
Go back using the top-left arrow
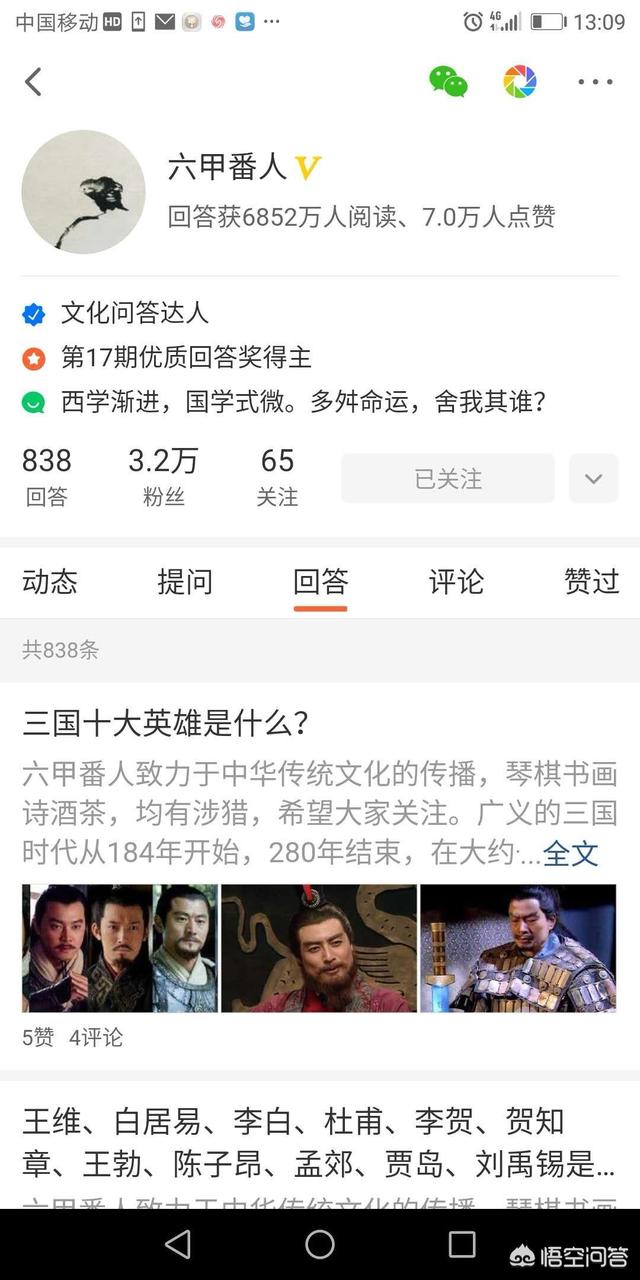(34, 82)
